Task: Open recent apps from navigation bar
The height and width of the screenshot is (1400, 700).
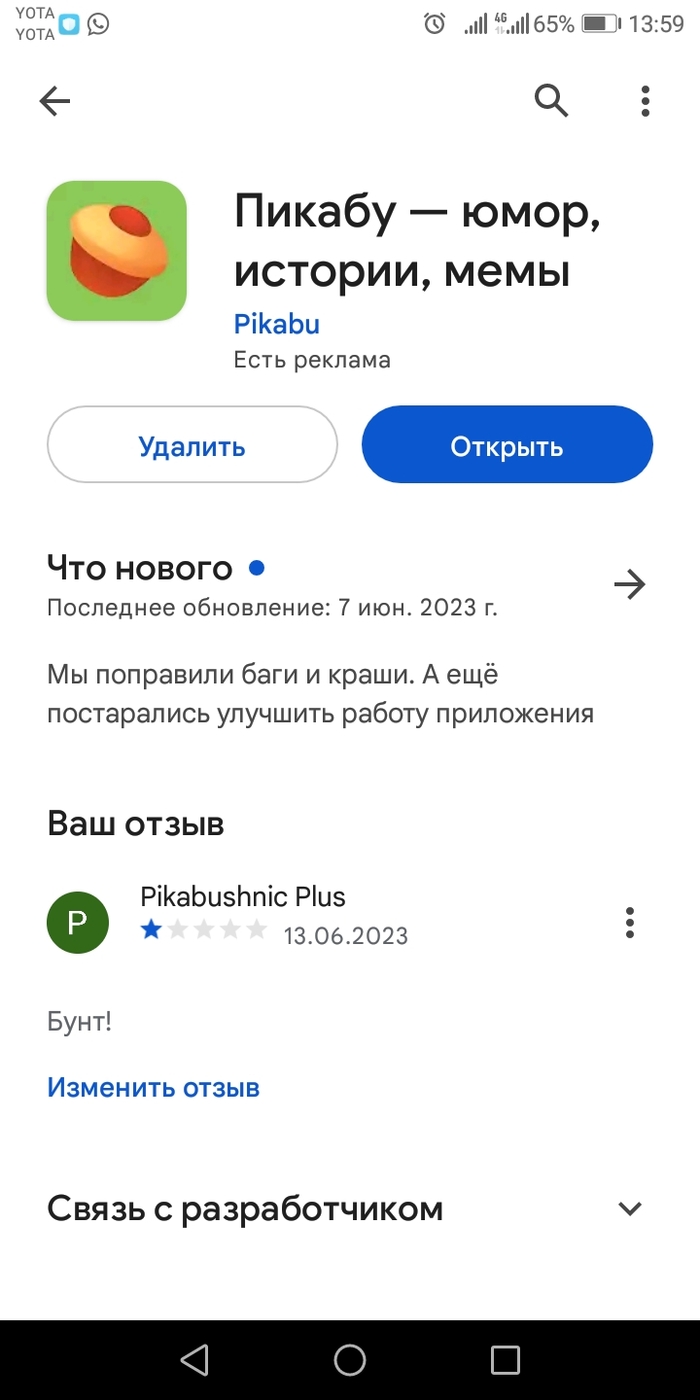Action: tap(505, 1360)
